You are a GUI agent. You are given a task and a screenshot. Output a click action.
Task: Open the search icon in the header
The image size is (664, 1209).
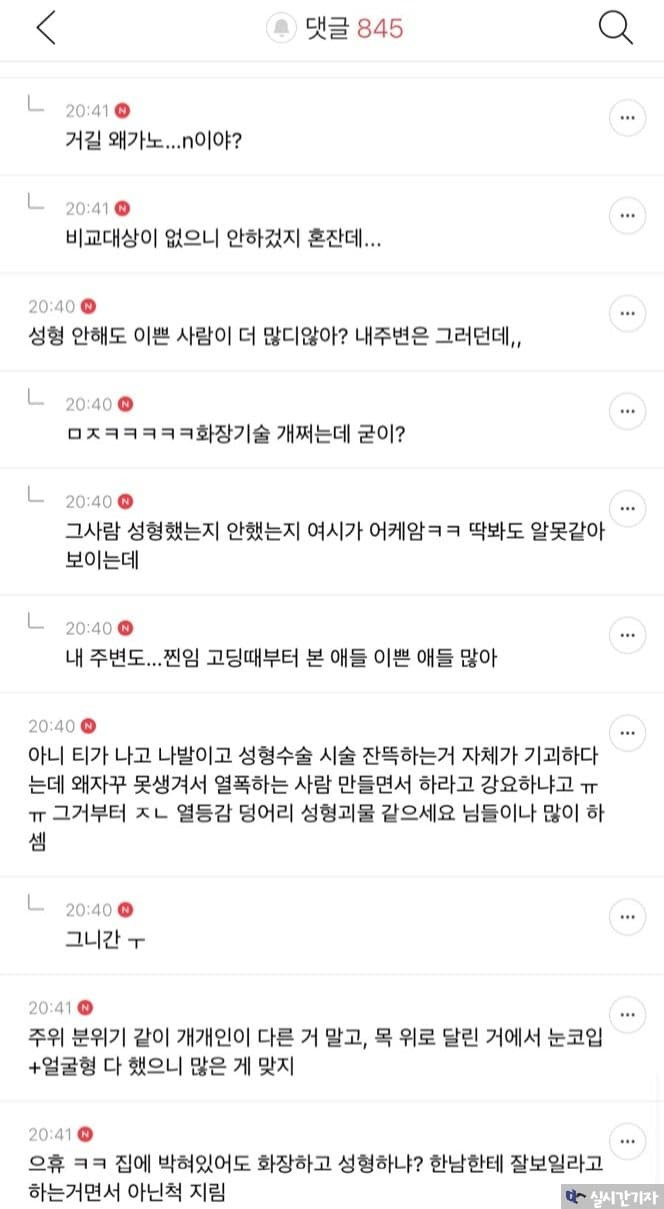coord(615,28)
